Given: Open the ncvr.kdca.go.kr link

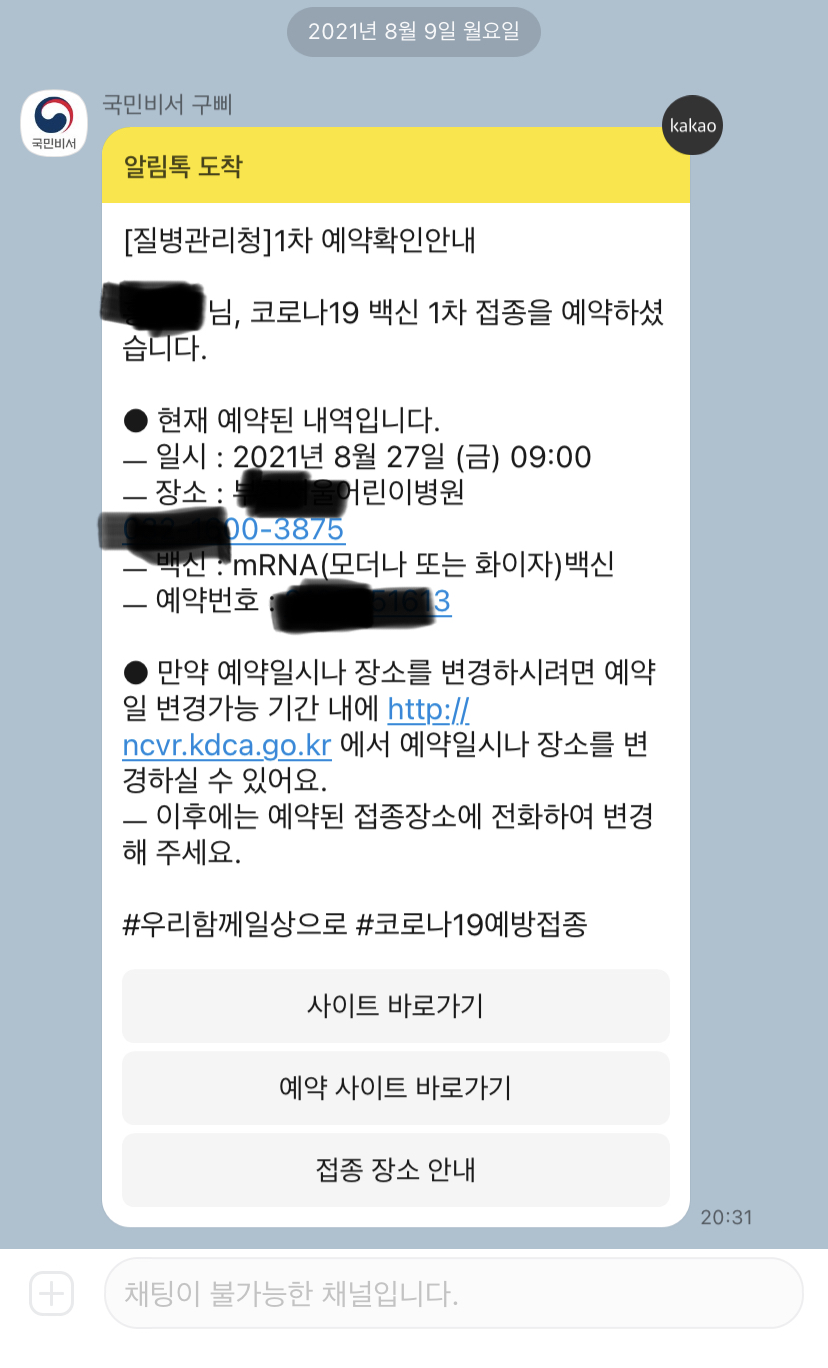Looking at the screenshot, I should pyautogui.click(x=228, y=746).
